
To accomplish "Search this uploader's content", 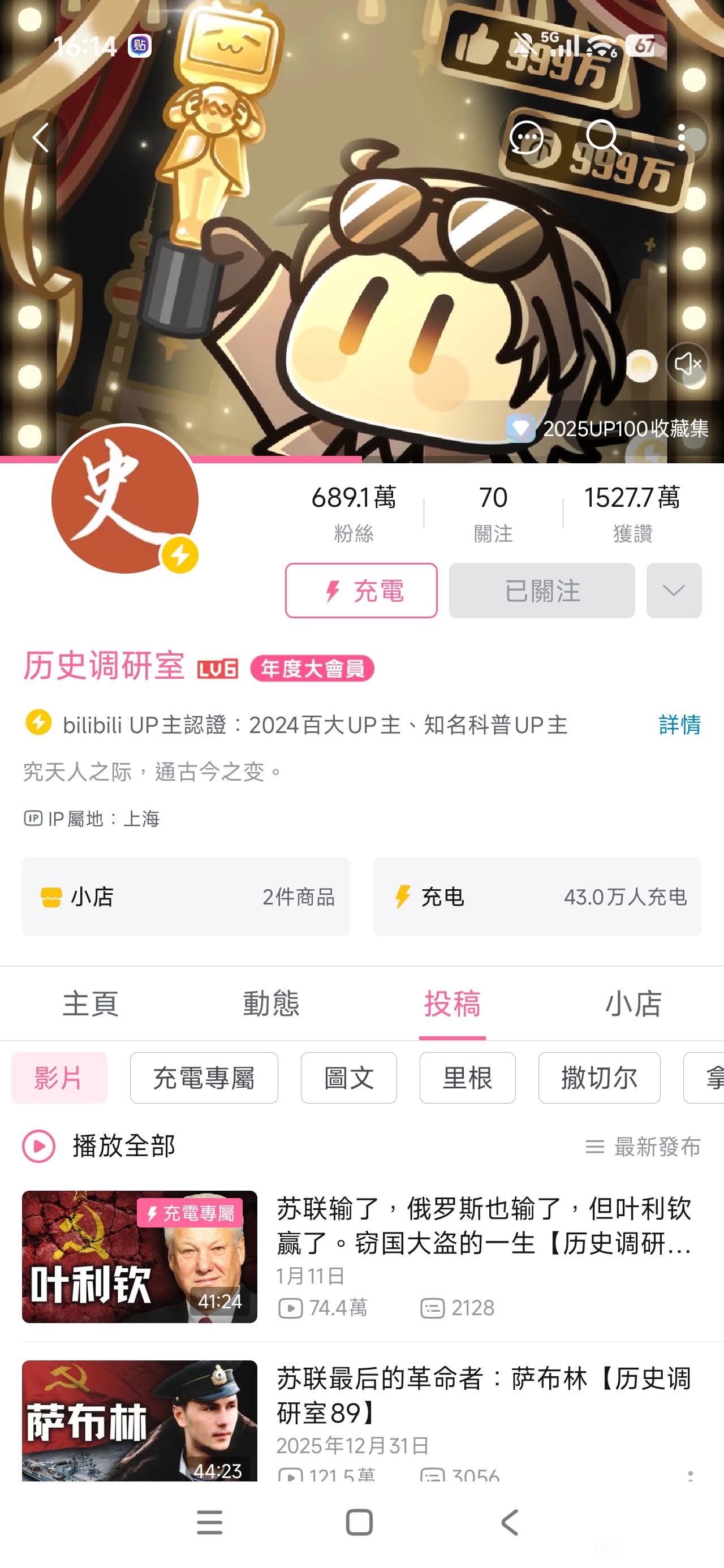I will pyautogui.click(x=603, y=138).
